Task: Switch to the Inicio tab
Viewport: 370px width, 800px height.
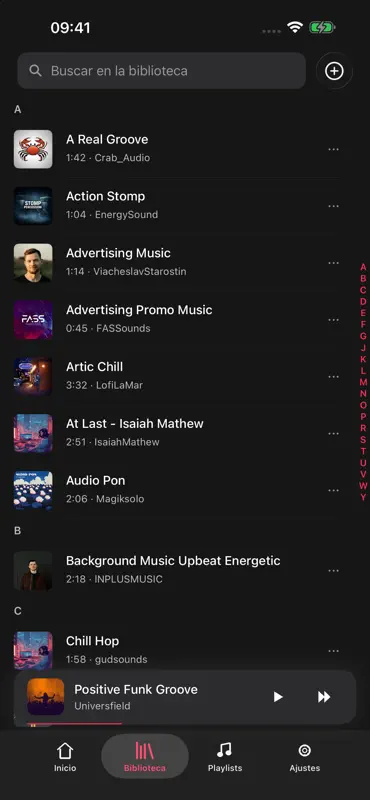Action: [x=65, y=757]
